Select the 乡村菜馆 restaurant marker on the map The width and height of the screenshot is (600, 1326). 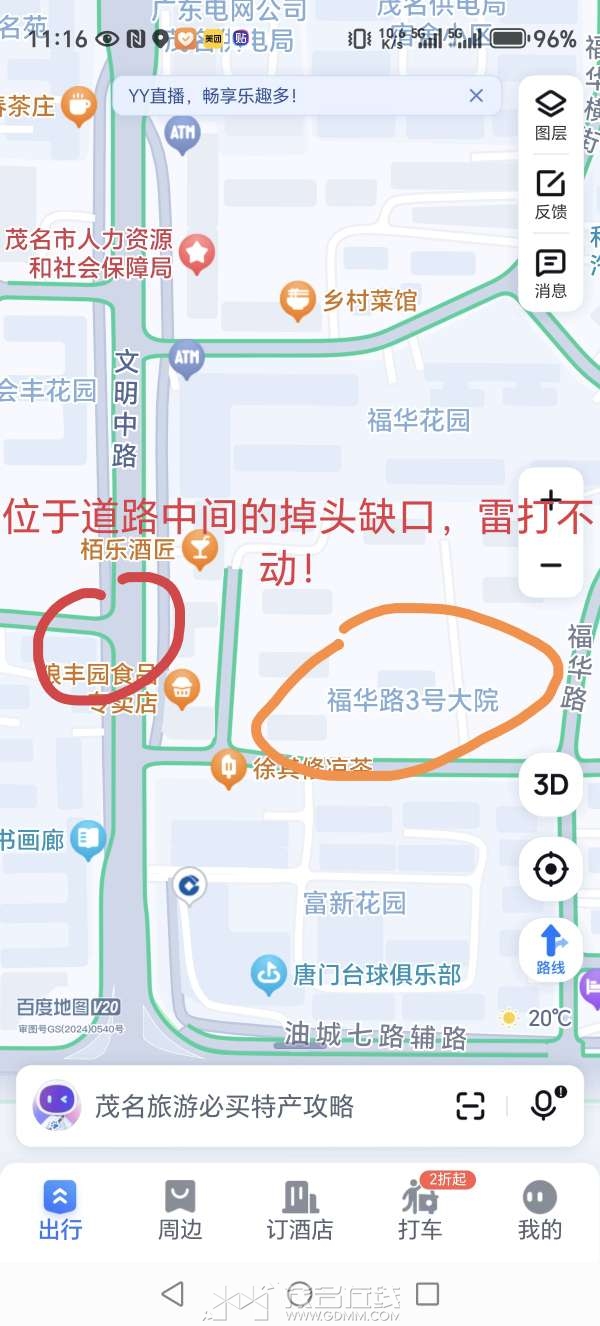coord(297,300)
